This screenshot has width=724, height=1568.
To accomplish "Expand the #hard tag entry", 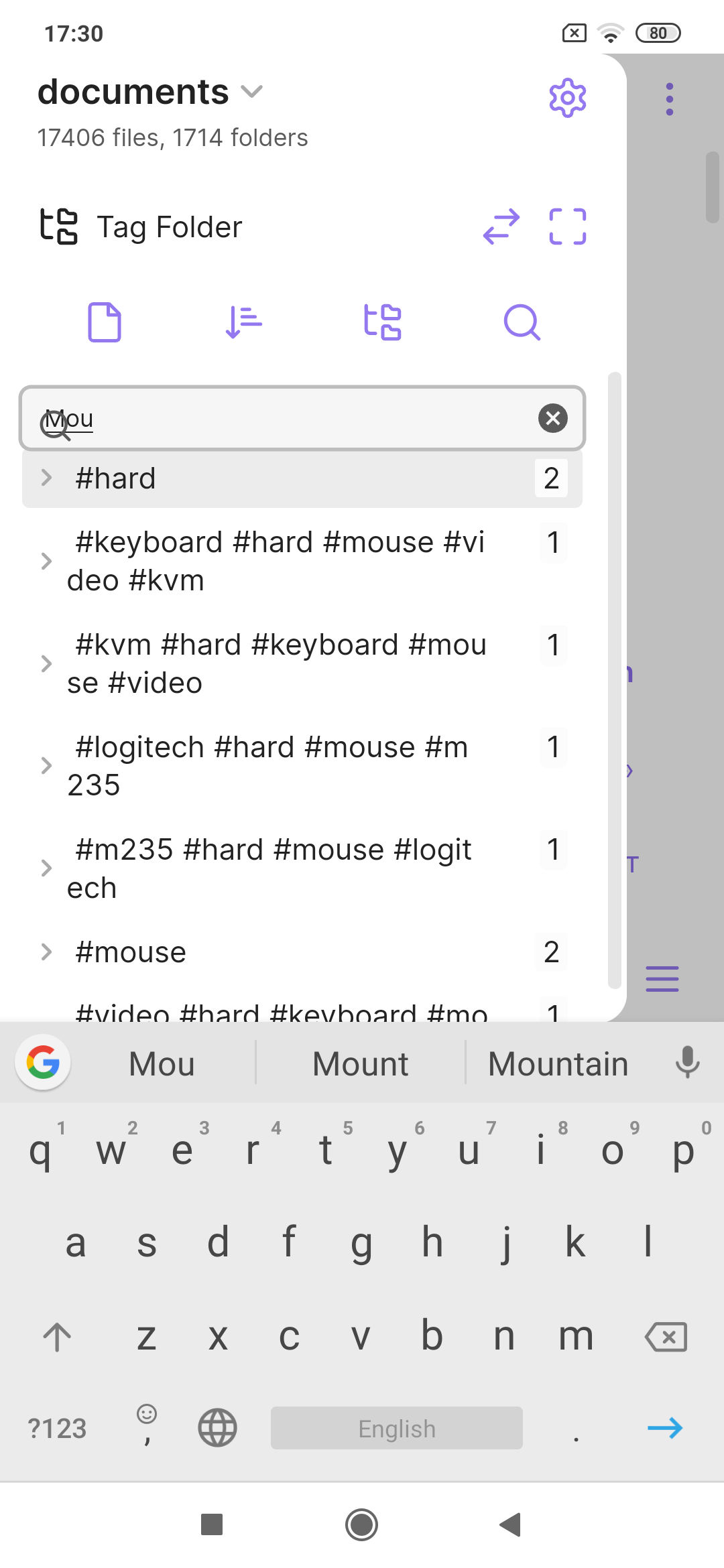I will click(46, 478).
